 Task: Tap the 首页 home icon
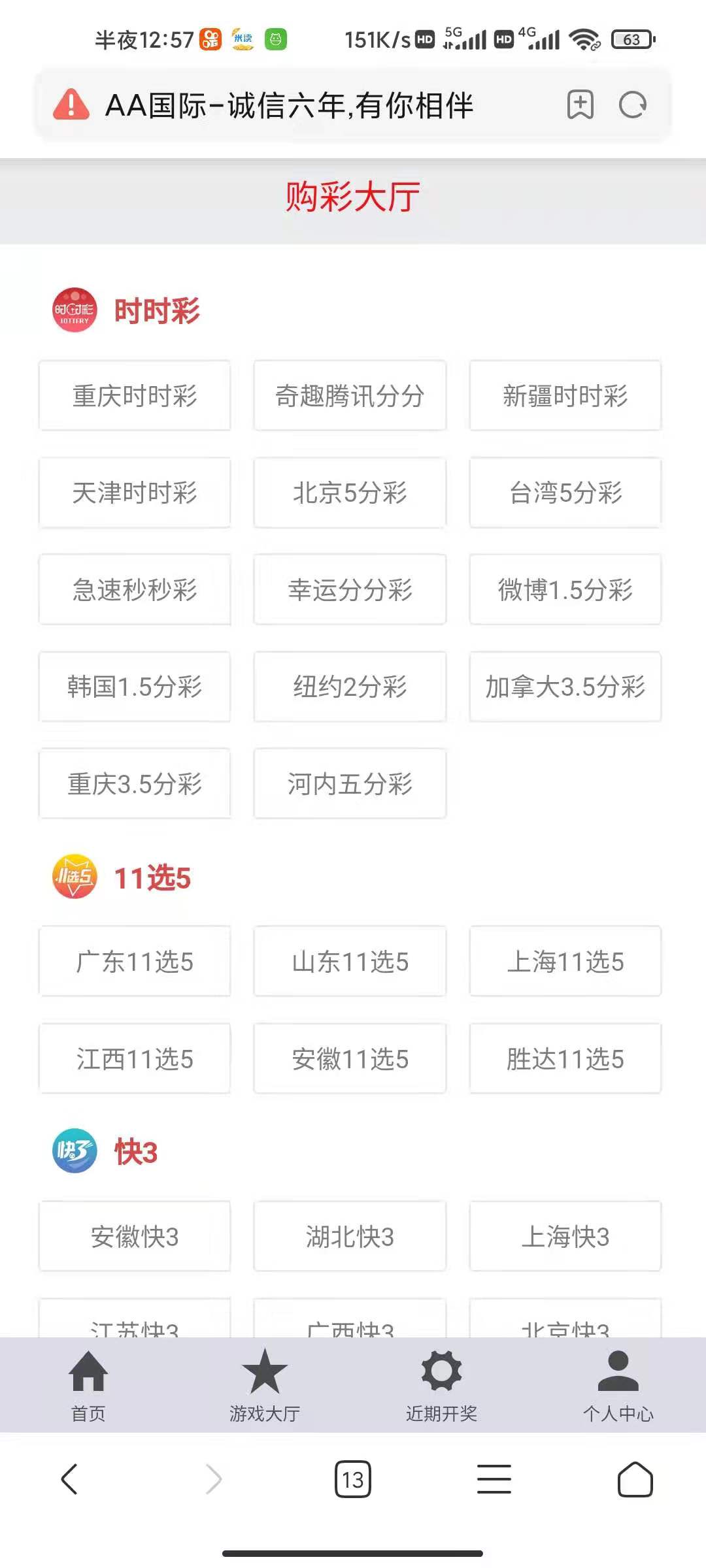(88, 1372)
